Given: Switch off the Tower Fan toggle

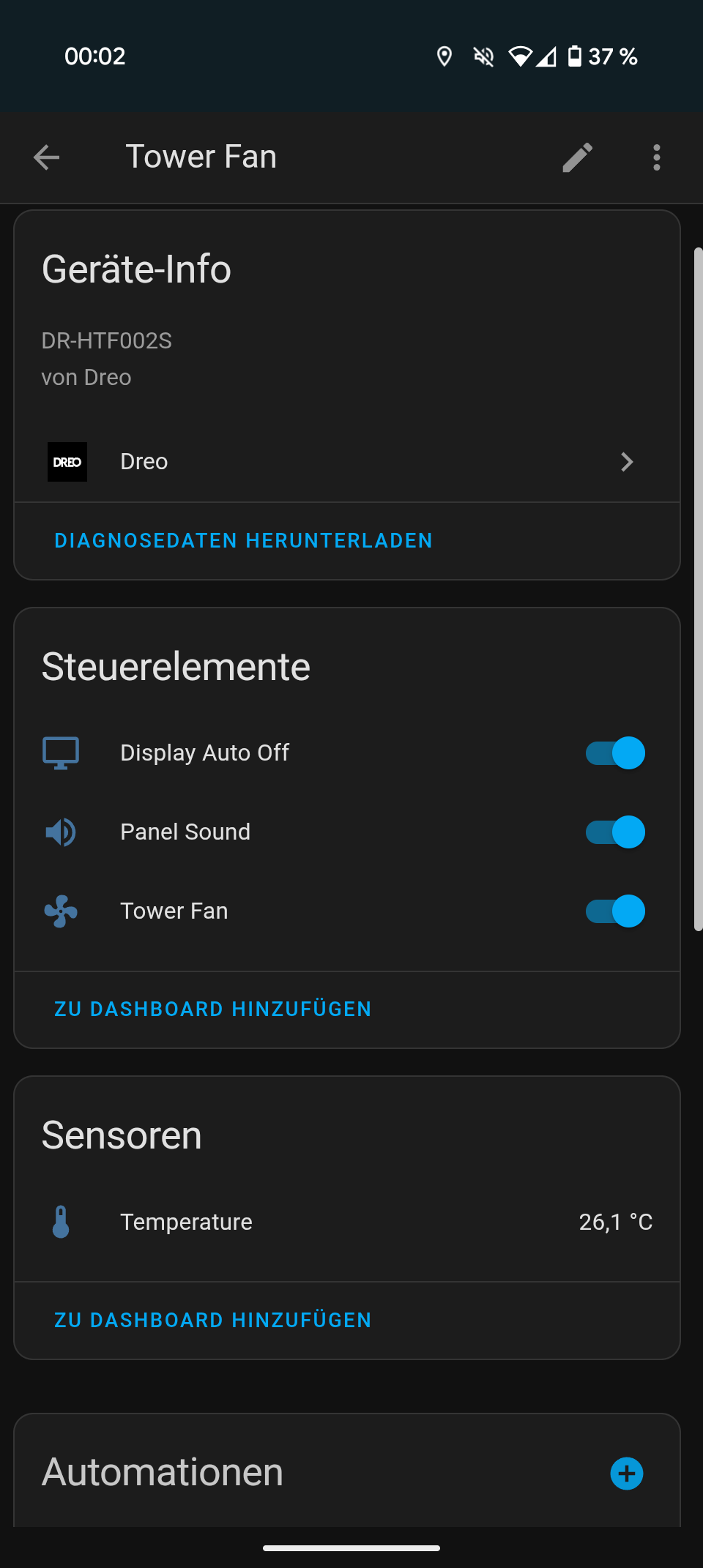Looking at the screenshot, I should 615,911.
